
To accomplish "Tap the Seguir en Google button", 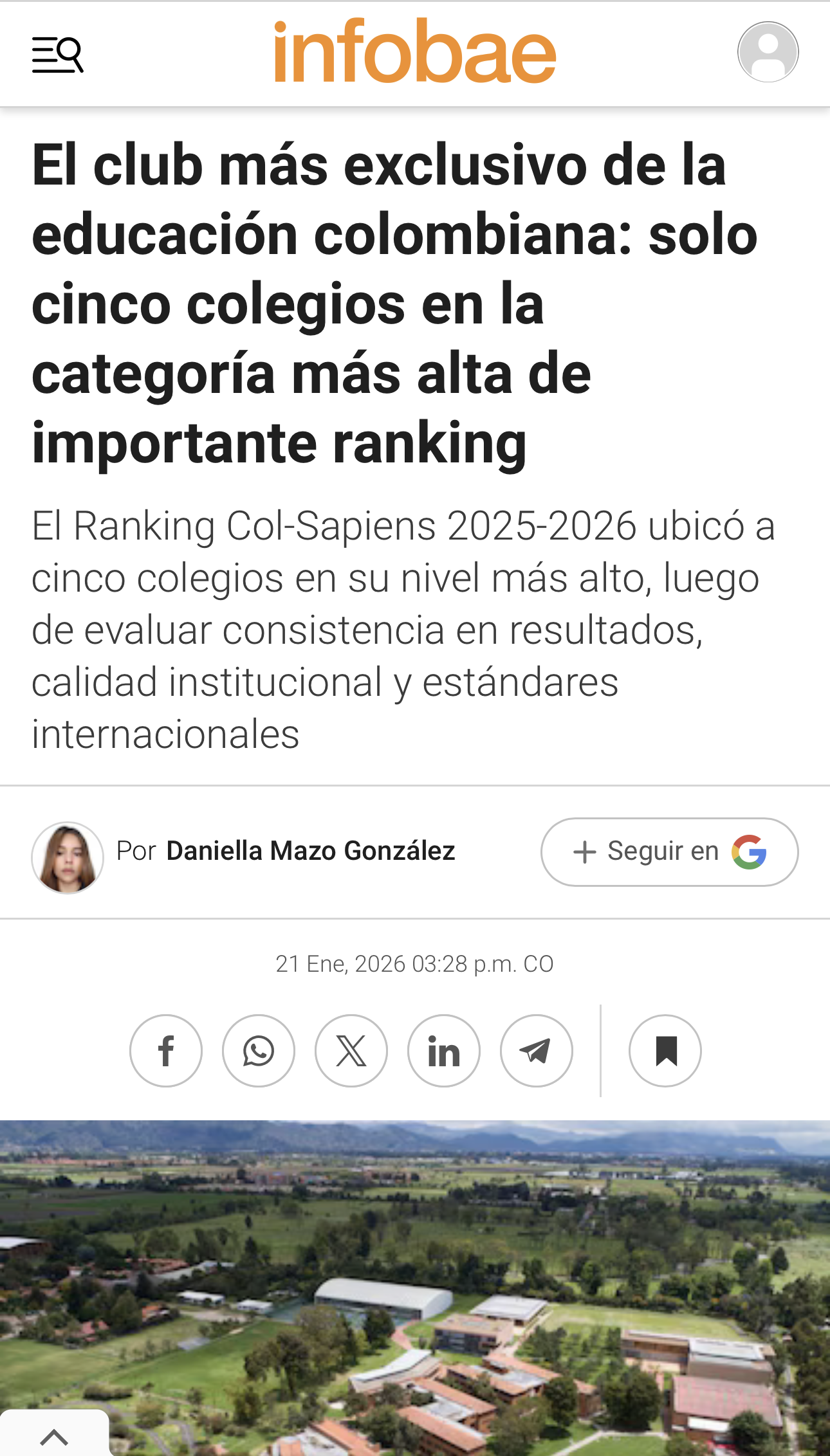I will pos(669,852).
